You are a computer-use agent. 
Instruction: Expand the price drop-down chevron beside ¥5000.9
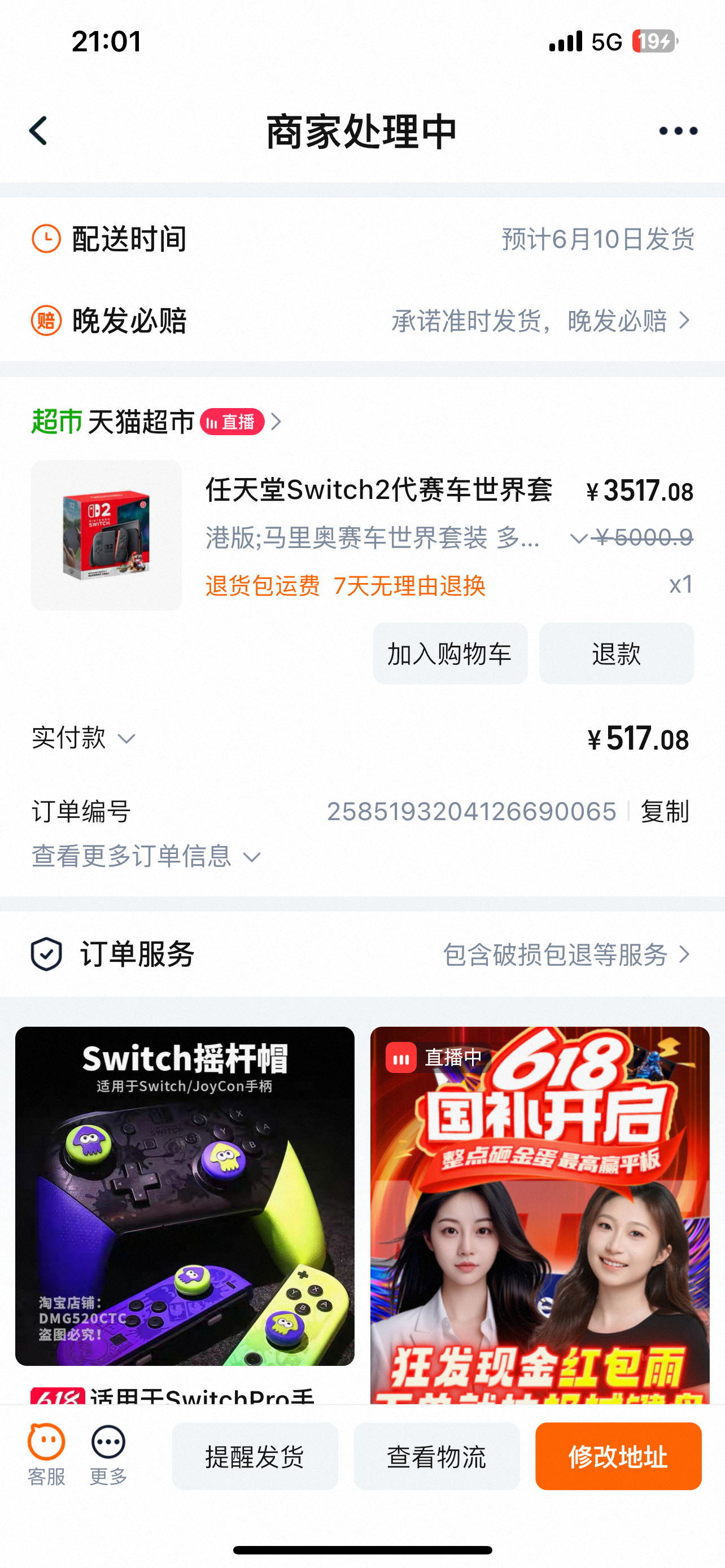pos(578,538)
